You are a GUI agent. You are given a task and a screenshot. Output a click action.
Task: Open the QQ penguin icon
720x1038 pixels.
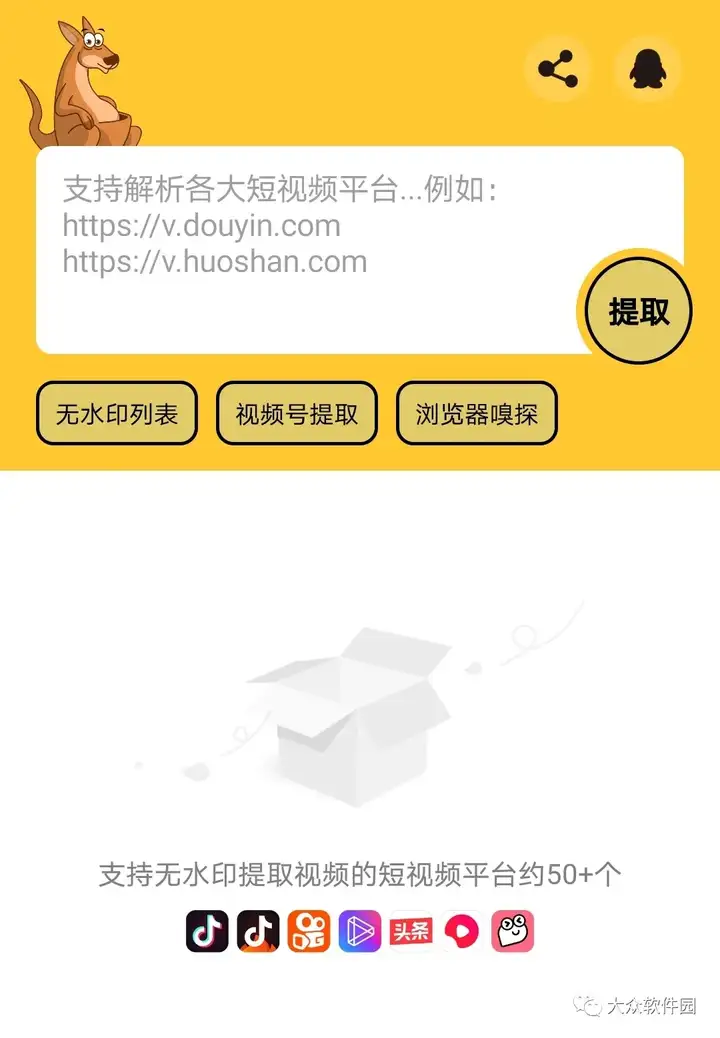click(x=647, y=69)
